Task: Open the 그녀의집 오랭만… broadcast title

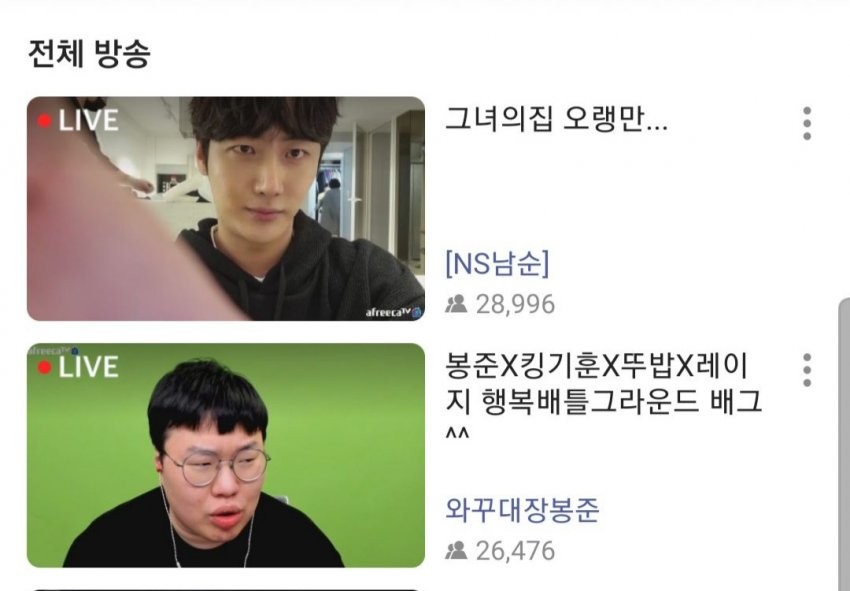Action: click(x=557, y=122)
